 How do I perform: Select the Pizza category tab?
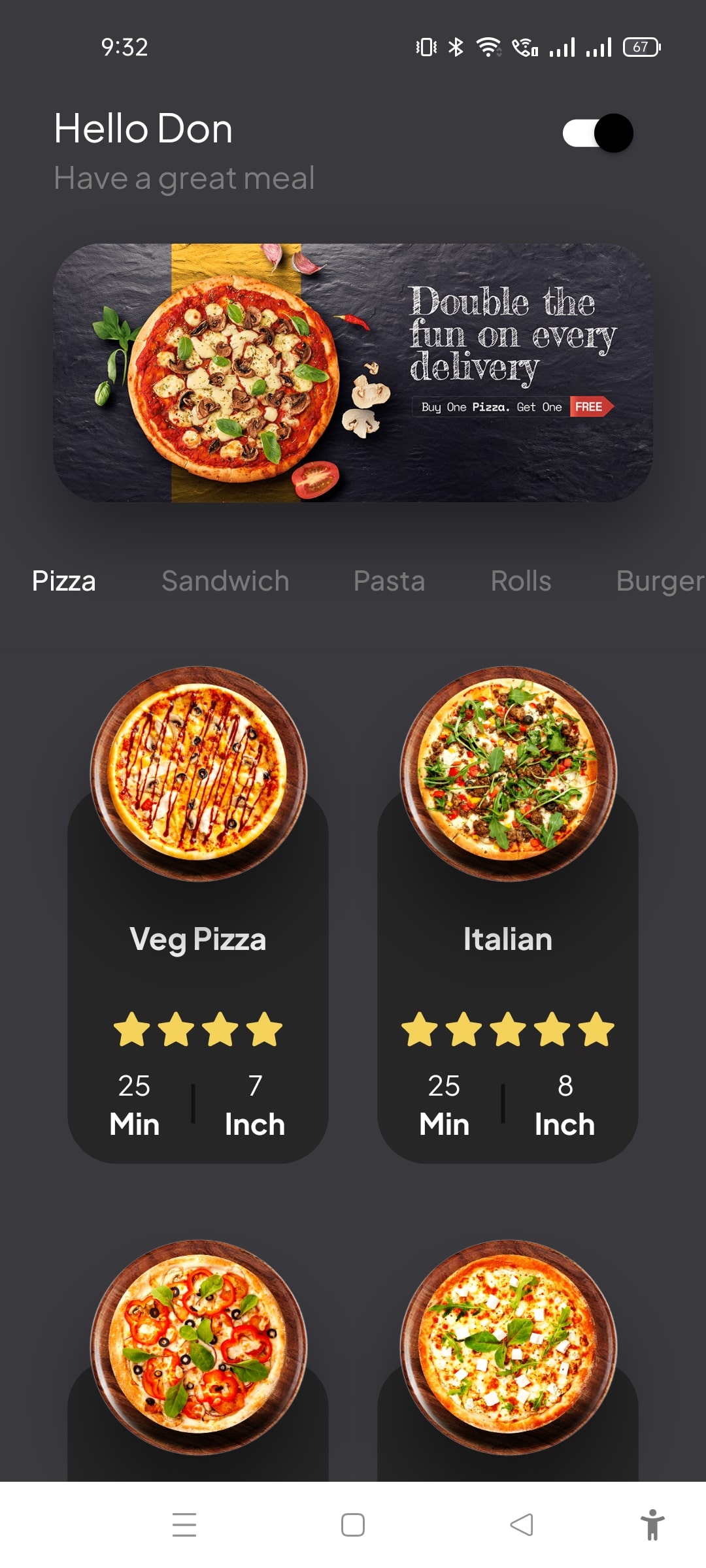(x=64, y=581)
